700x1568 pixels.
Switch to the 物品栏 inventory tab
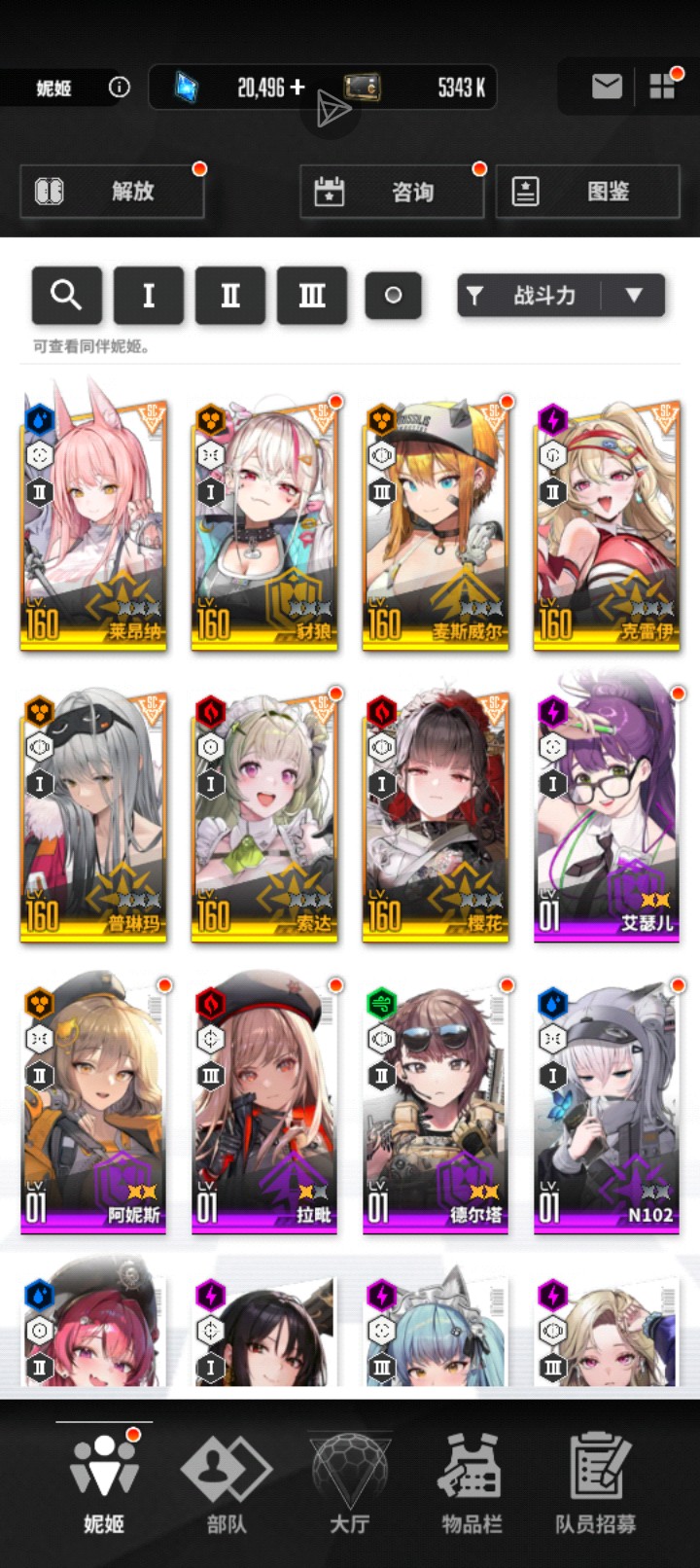(x=472, y=1483)
